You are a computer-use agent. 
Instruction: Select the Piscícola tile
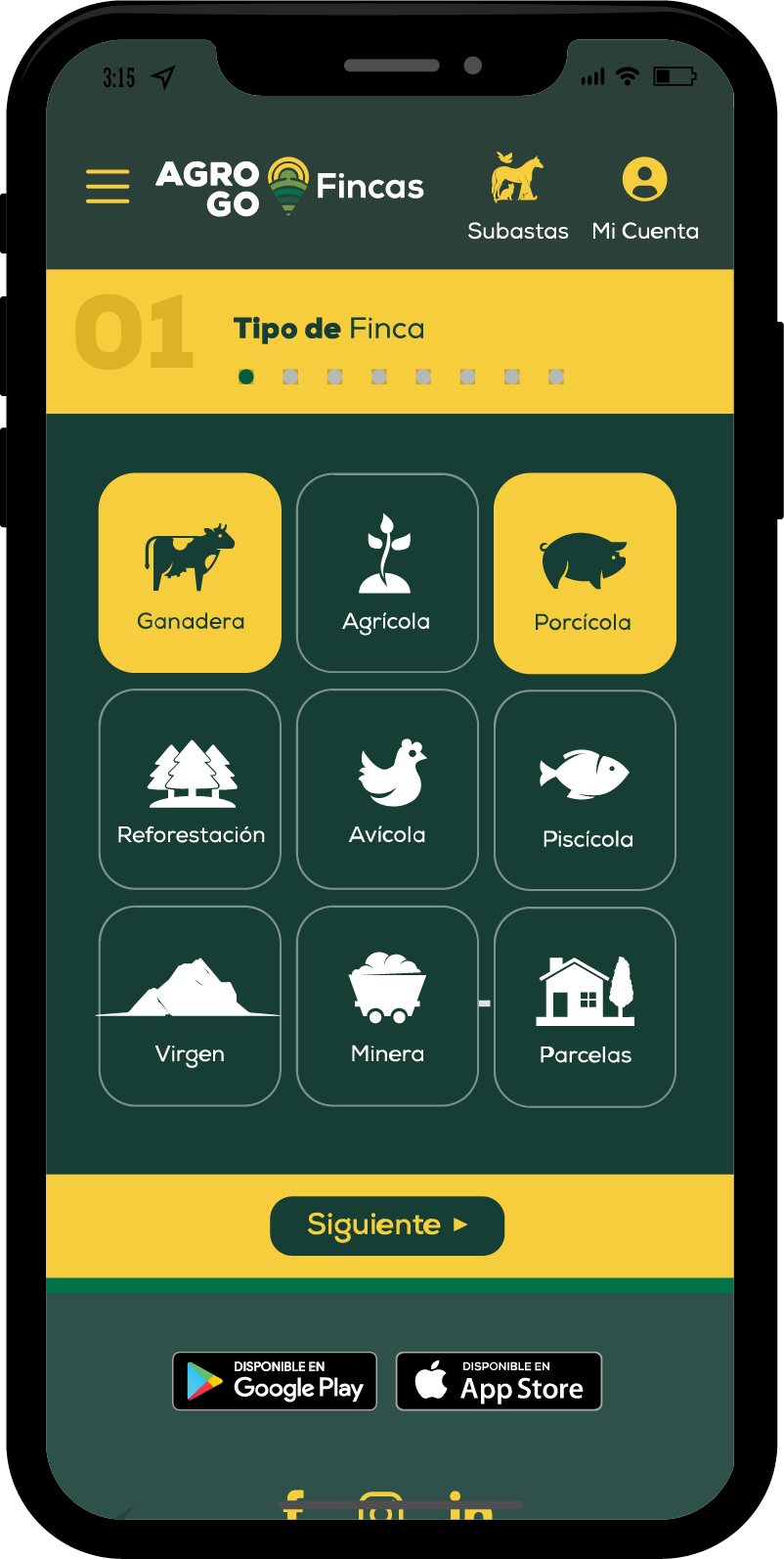585,790
